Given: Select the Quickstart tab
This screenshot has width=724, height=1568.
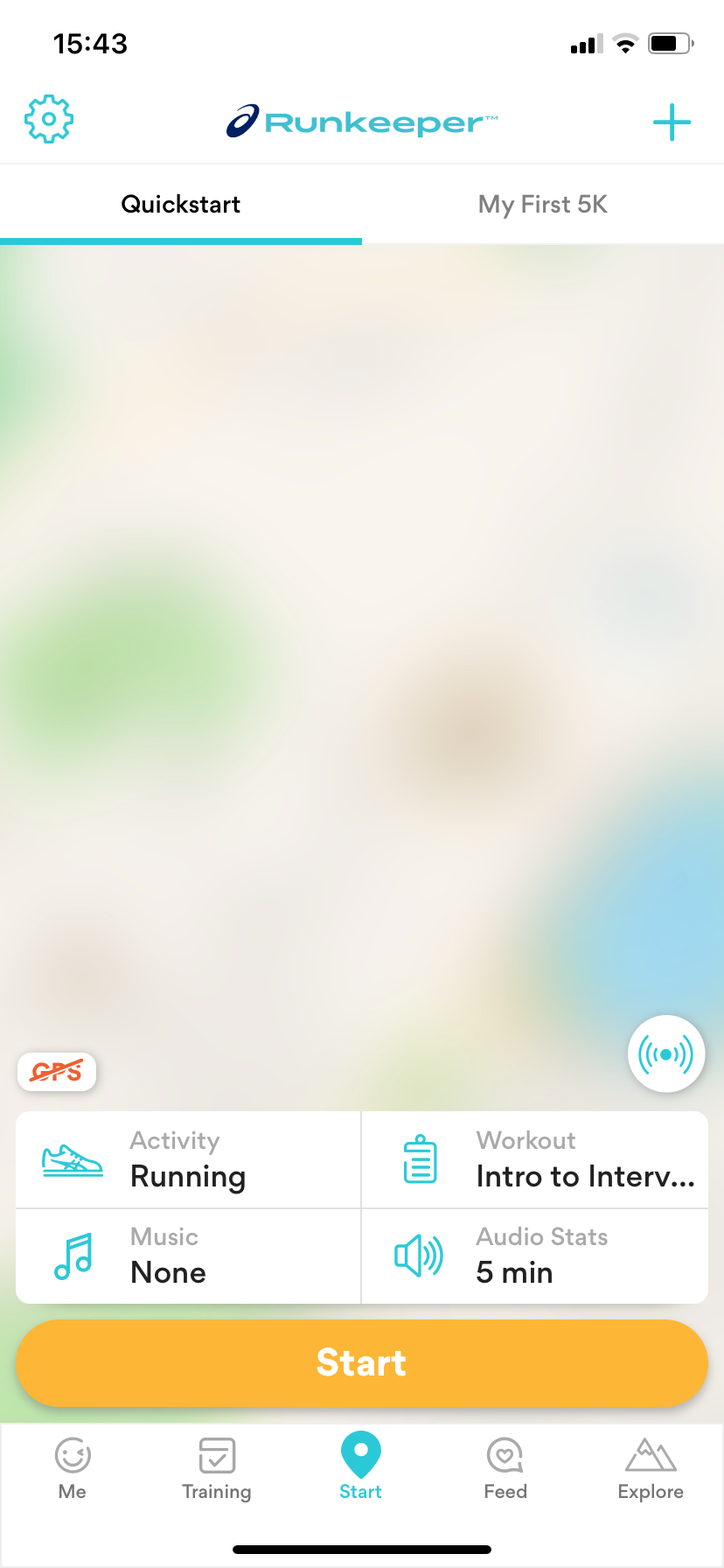Looking at the screenshot, I should [x=181, y=204].
